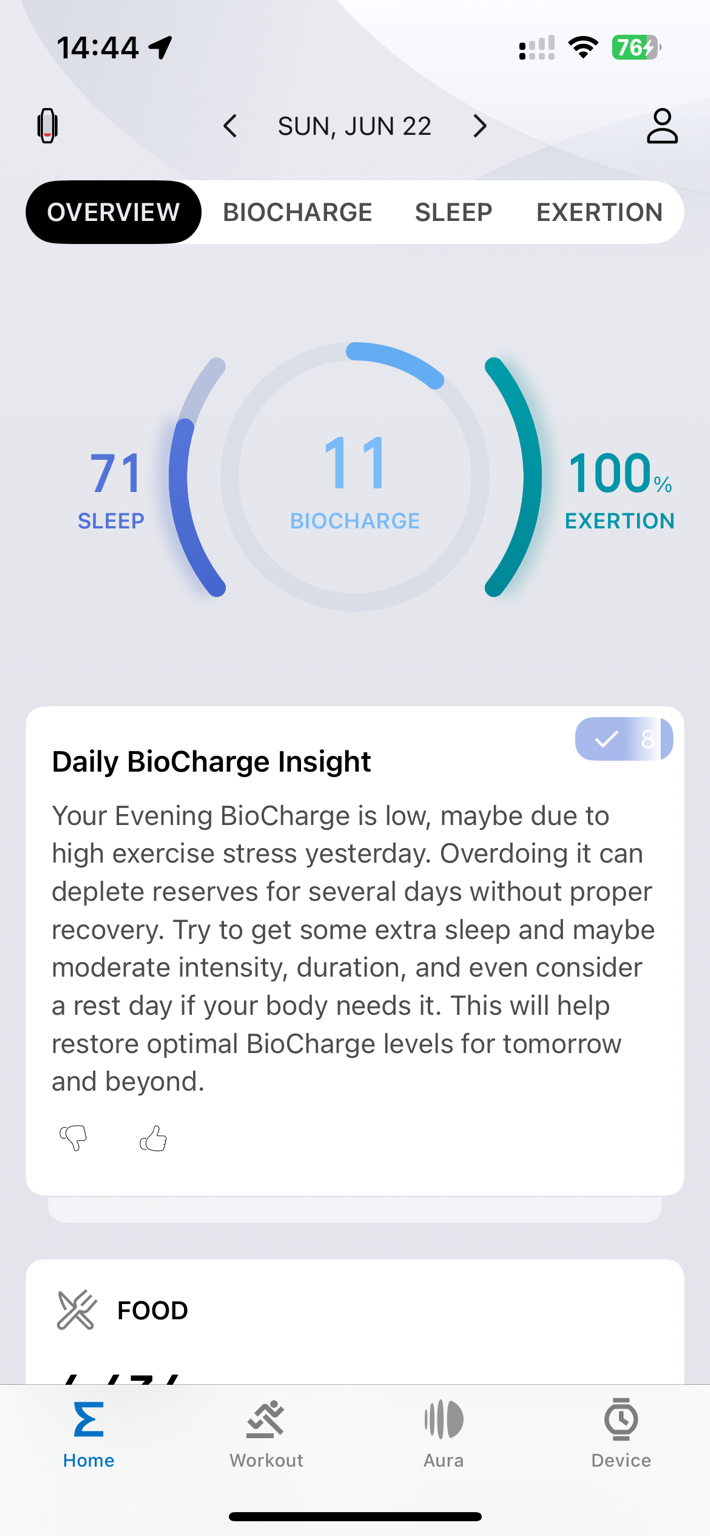
Task: Go to the Device tab
Action: (621, 1436)
